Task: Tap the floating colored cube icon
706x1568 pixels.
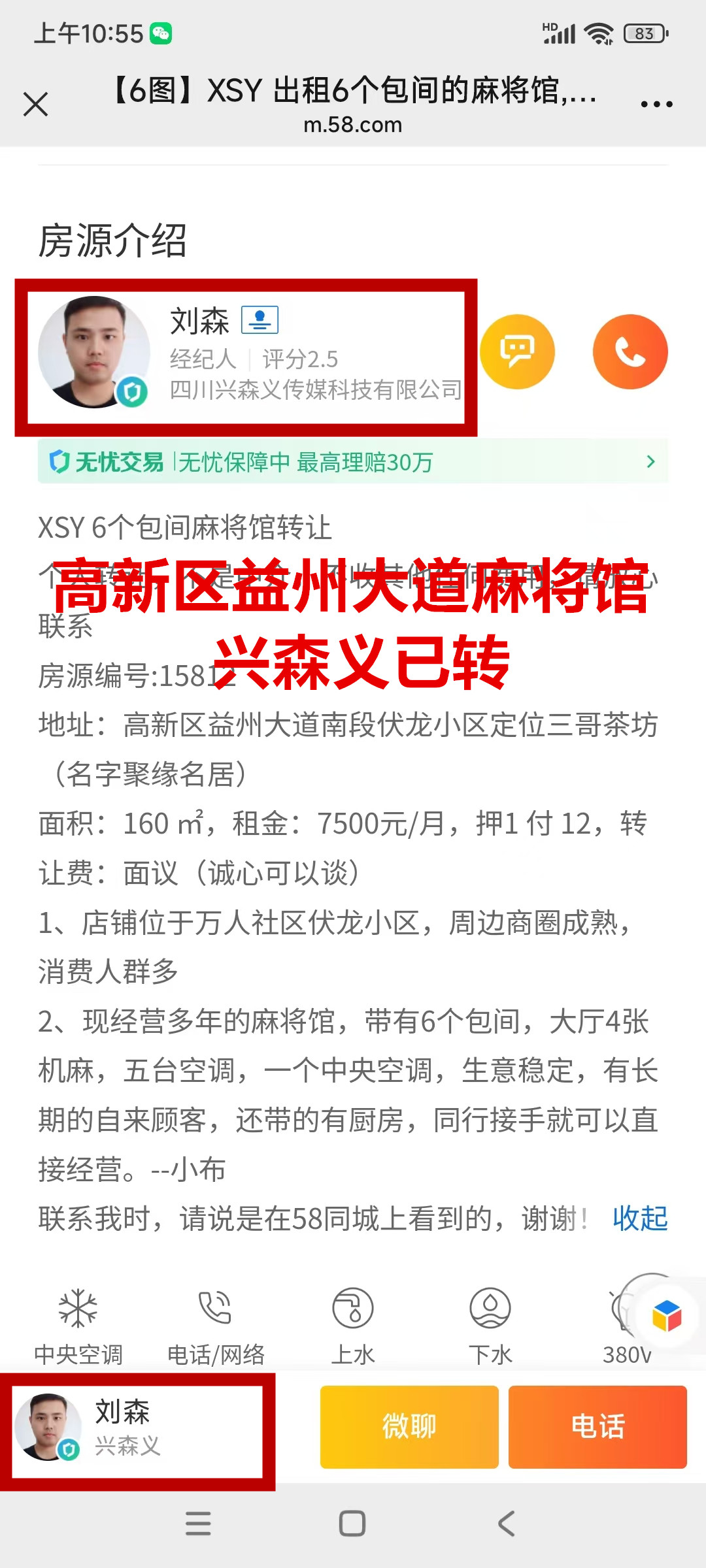Action: pyautogui.click(x=666, y=1315)
